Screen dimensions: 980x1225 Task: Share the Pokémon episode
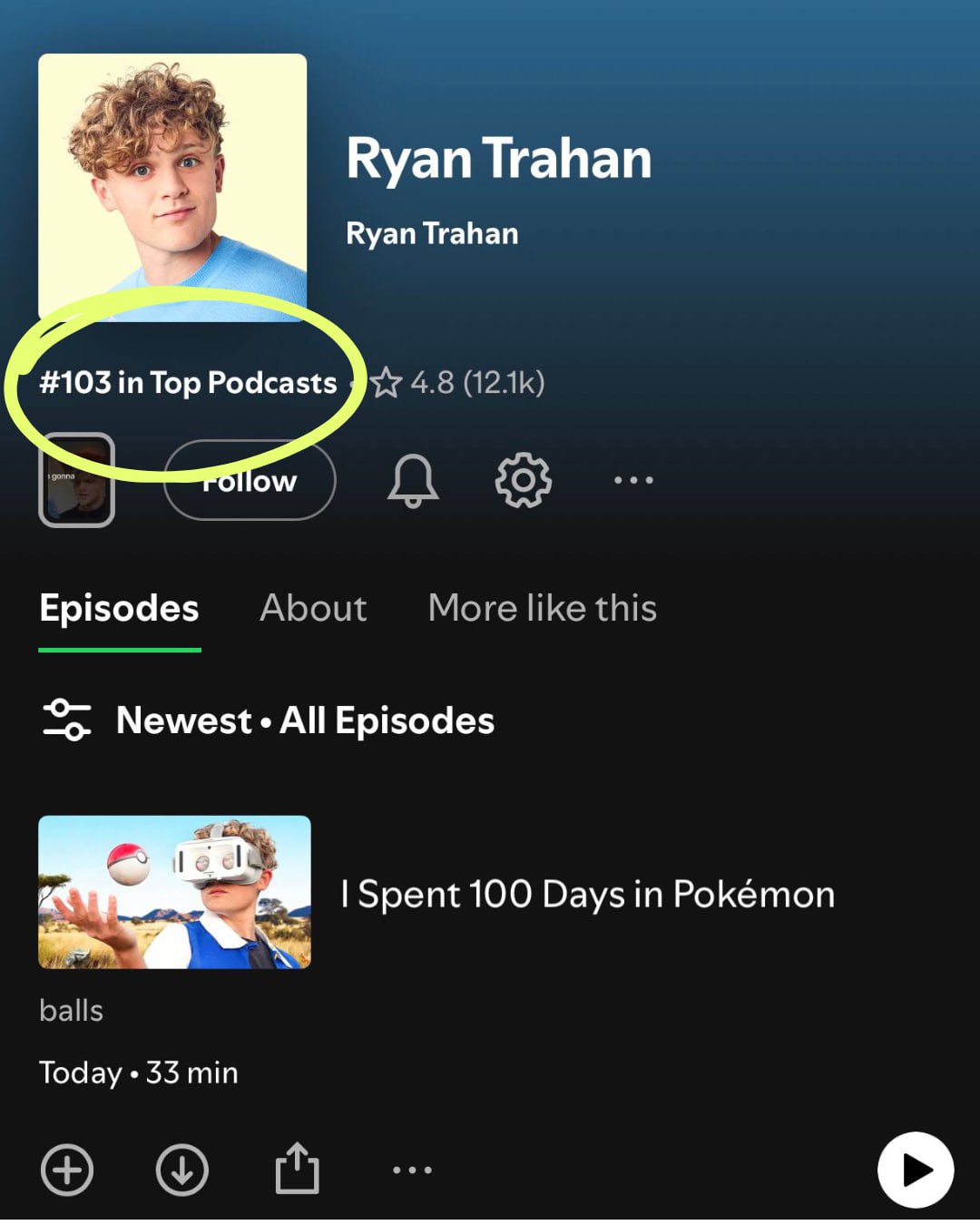click(x=297, y=1169)
